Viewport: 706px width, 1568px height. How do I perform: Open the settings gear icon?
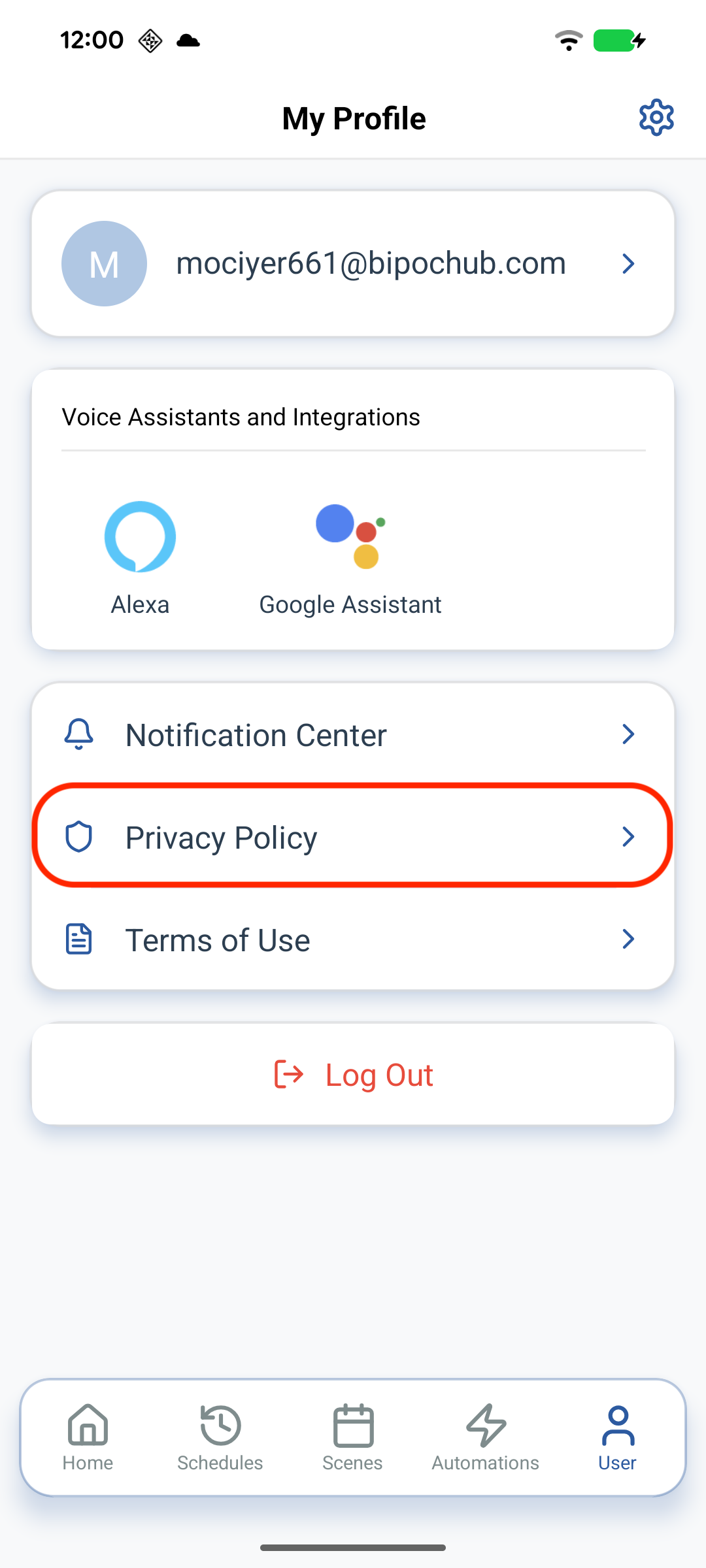click(x=656, y=118)
